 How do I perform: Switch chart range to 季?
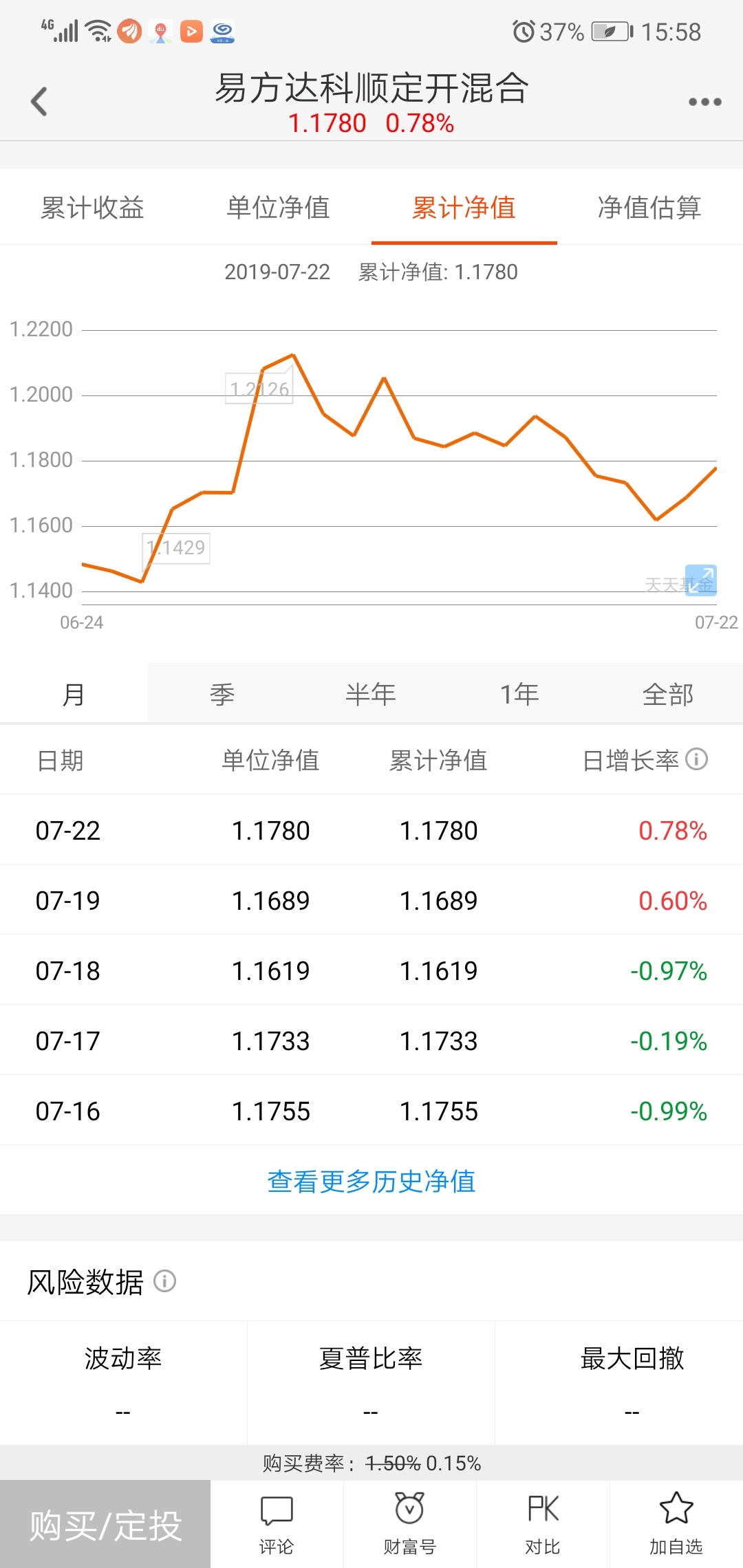coord(222,693)
